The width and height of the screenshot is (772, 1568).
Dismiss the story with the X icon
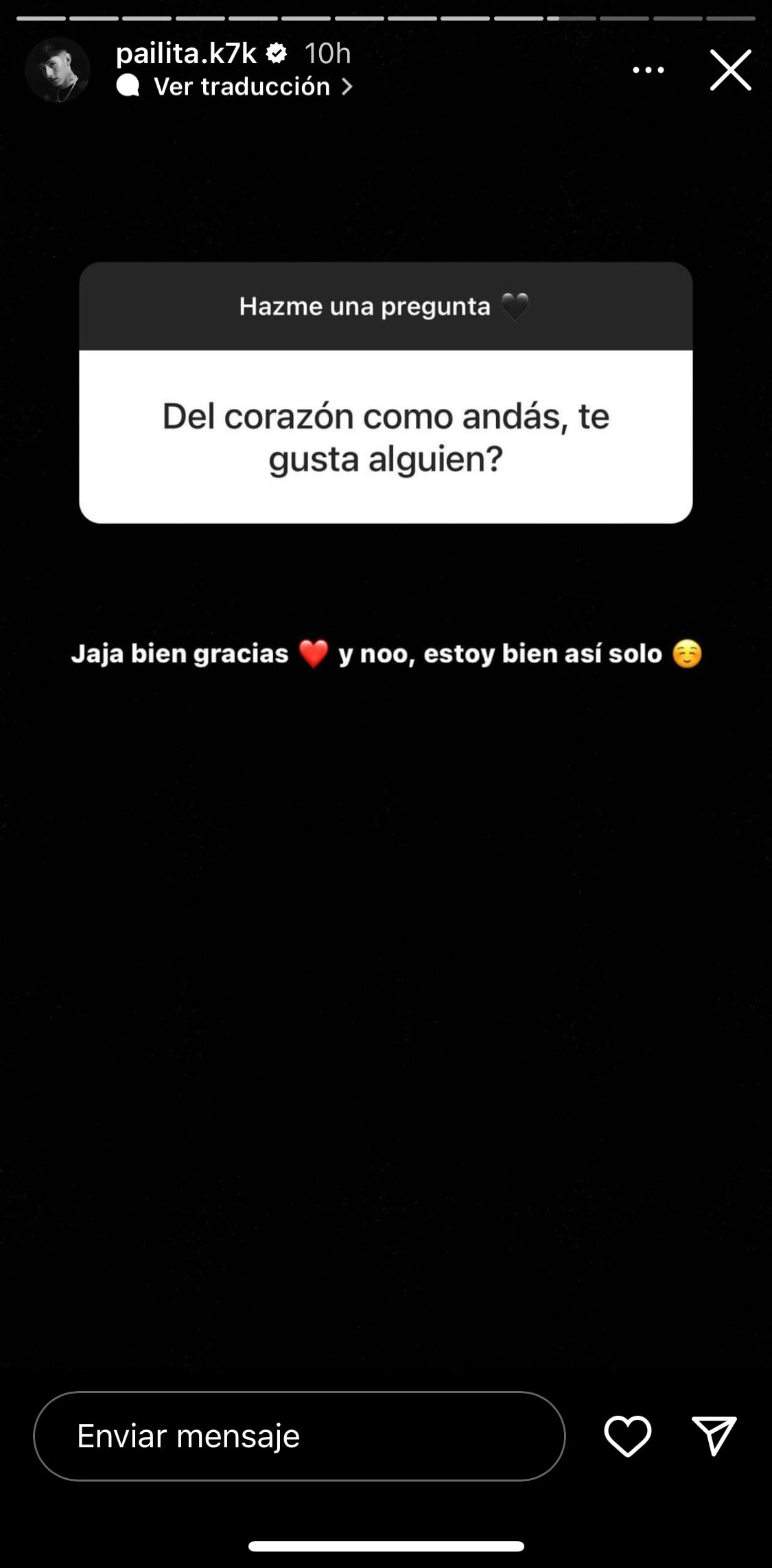coord(732,69)
